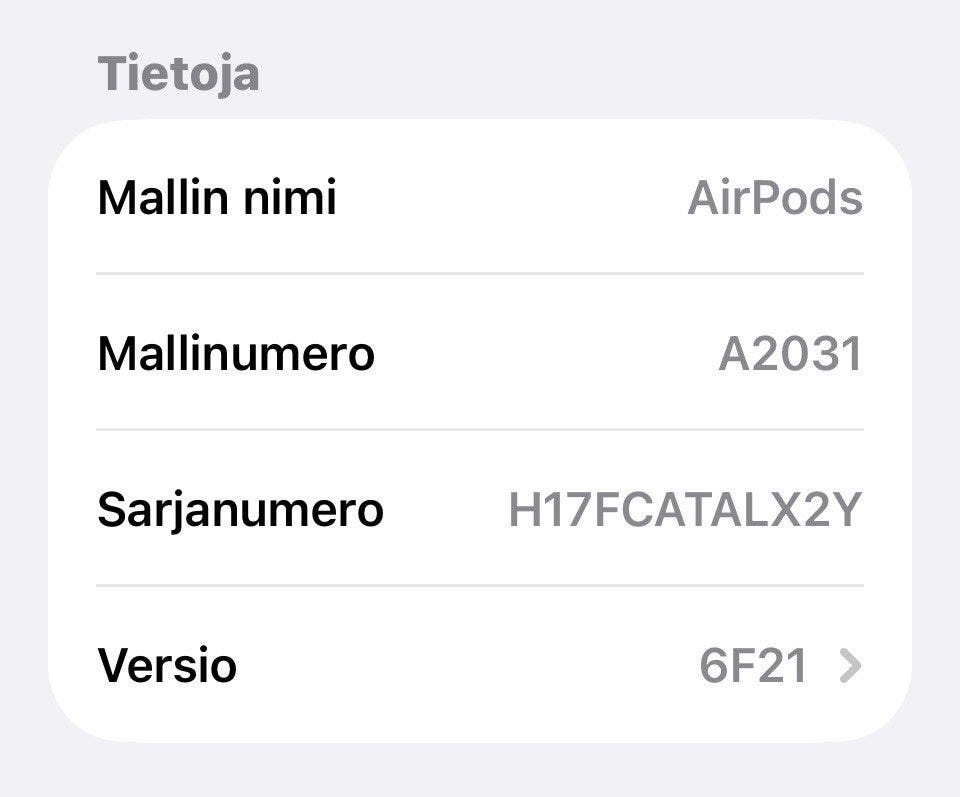Open the Versio 6F21 row
This screenshot has height=797, width=960.
480,665
